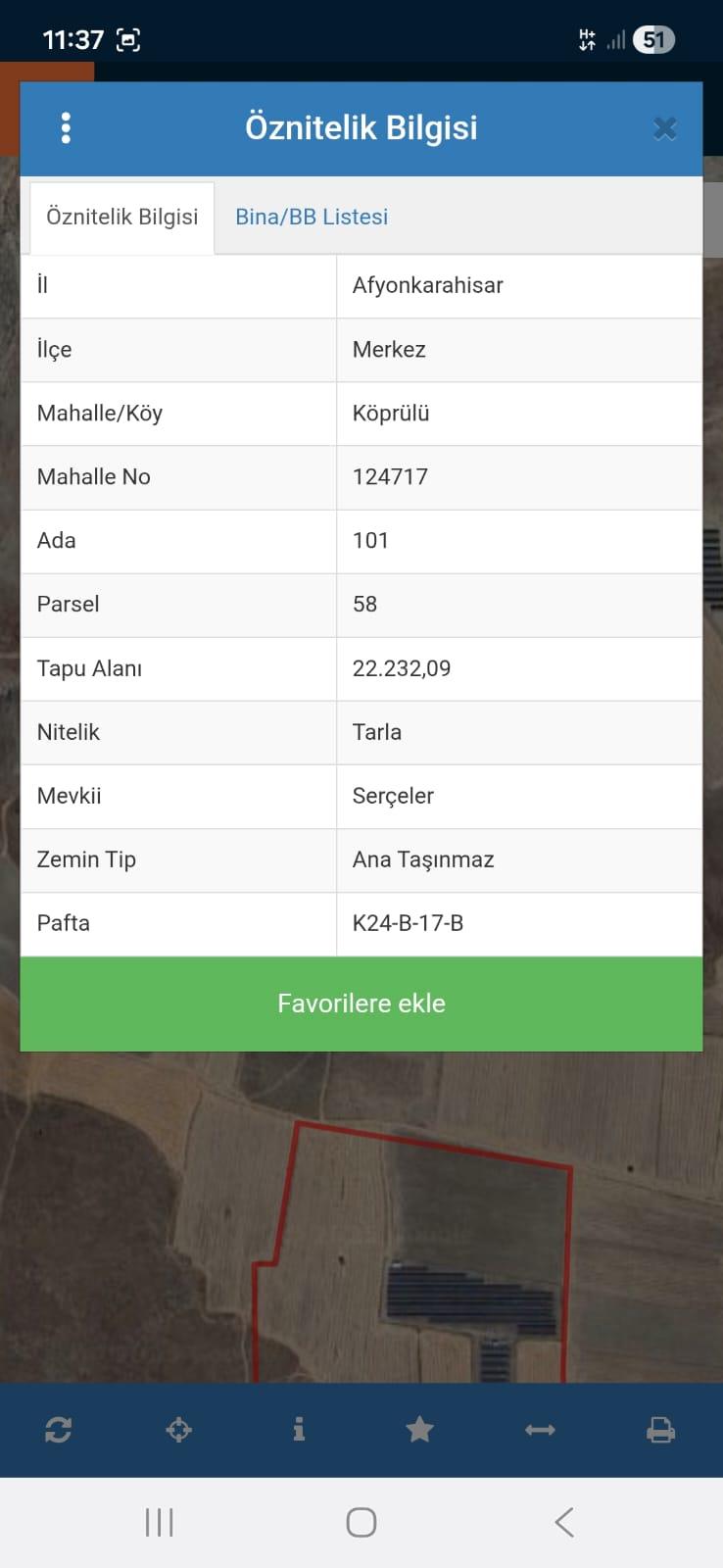Tap the double-arrow measure icon
The height and width of the screenshot is (1568, 723).
click(x=540, y=1430)
